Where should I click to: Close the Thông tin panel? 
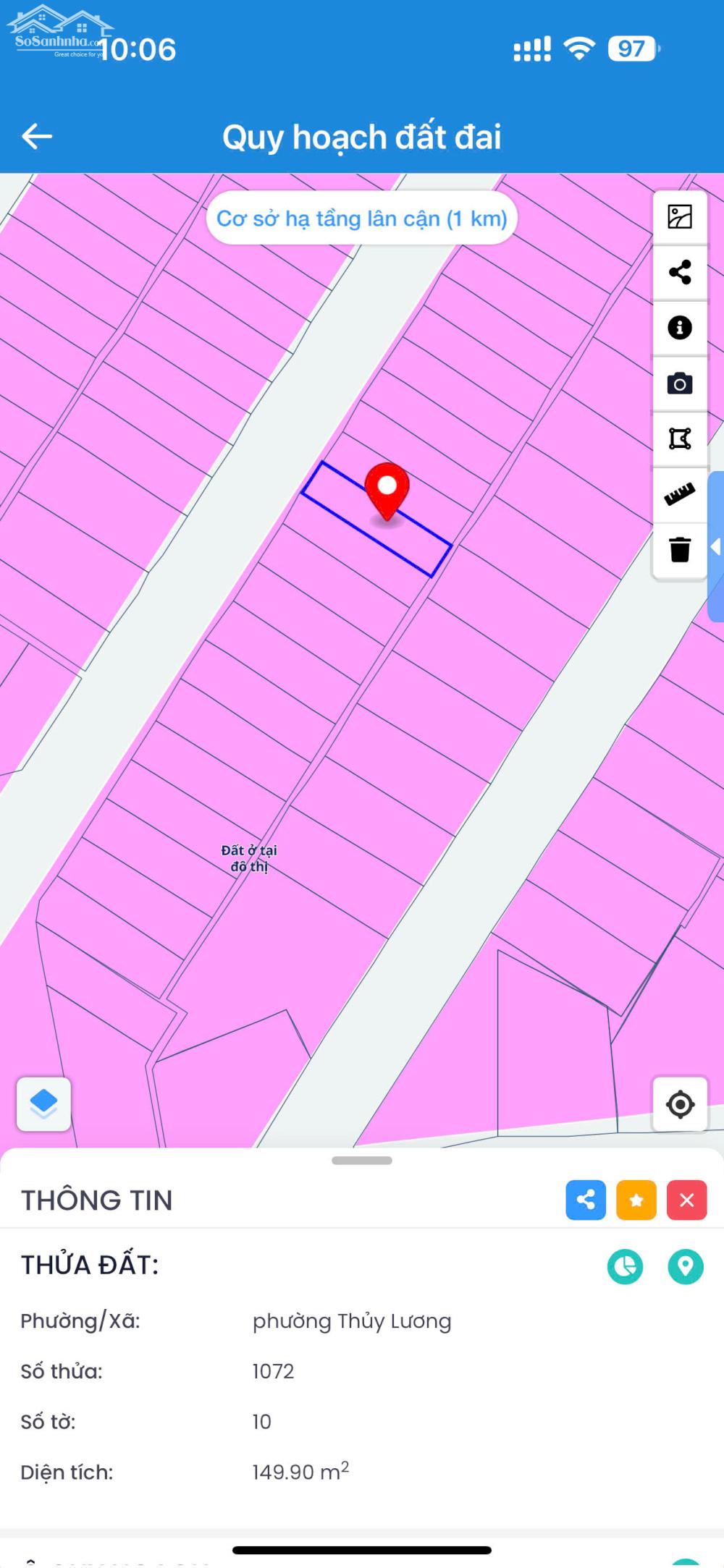tap(686, 1200)
